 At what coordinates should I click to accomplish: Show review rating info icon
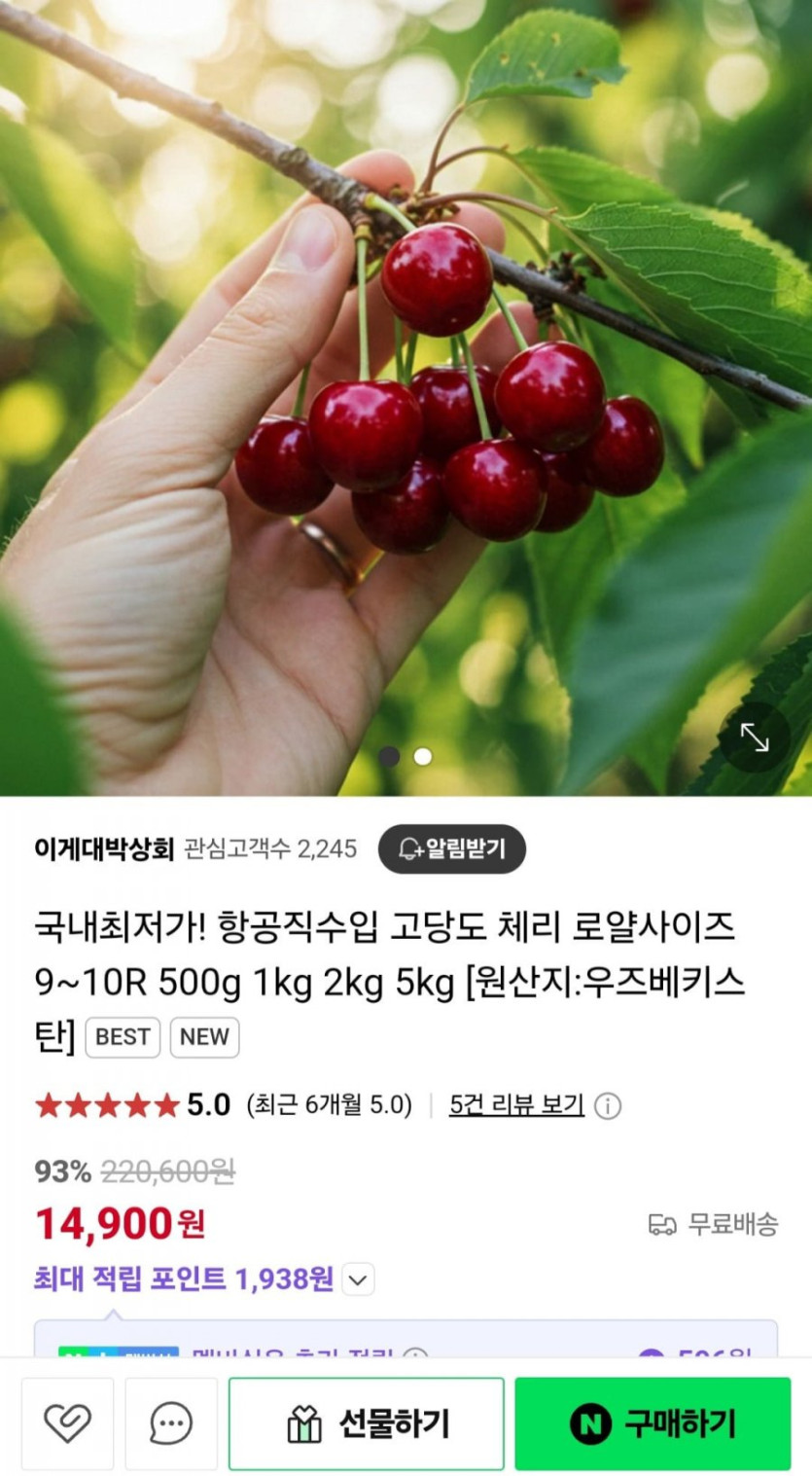tap(608, 1106)
